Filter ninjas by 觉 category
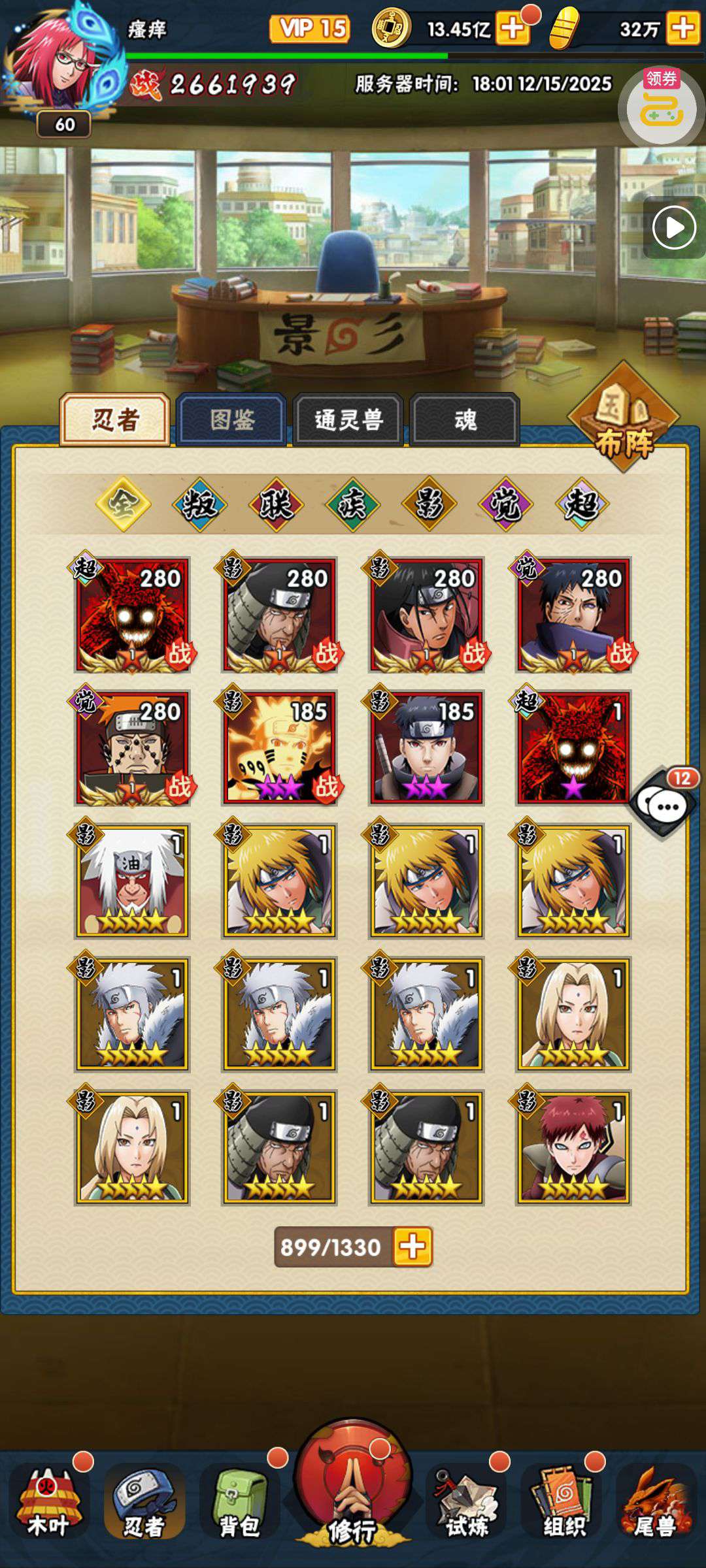The height and width of the screenshot is (1568, 706). pyautogui.click(x=506, y=504)
